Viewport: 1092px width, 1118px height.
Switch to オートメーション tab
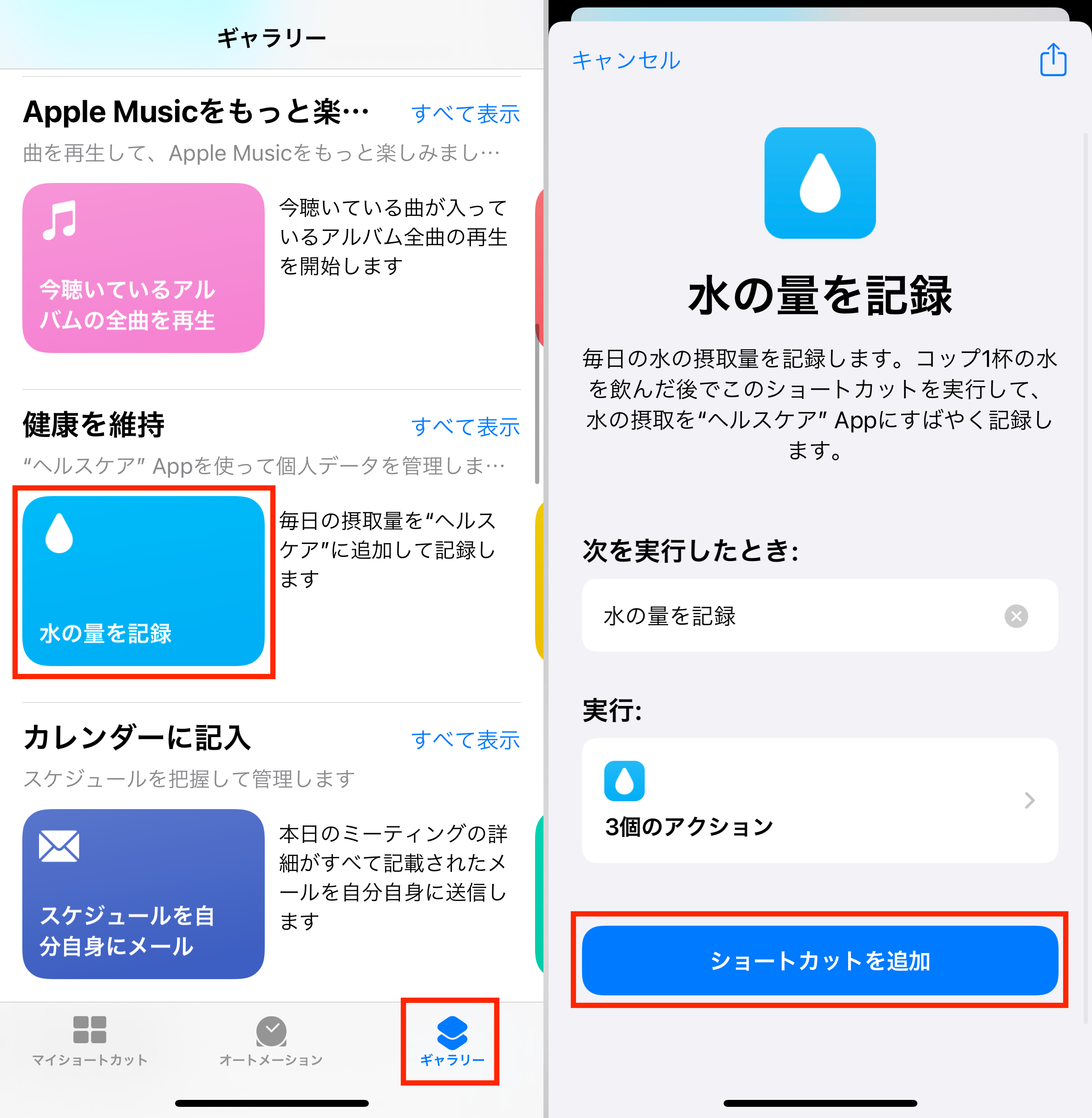(271, 1040)
